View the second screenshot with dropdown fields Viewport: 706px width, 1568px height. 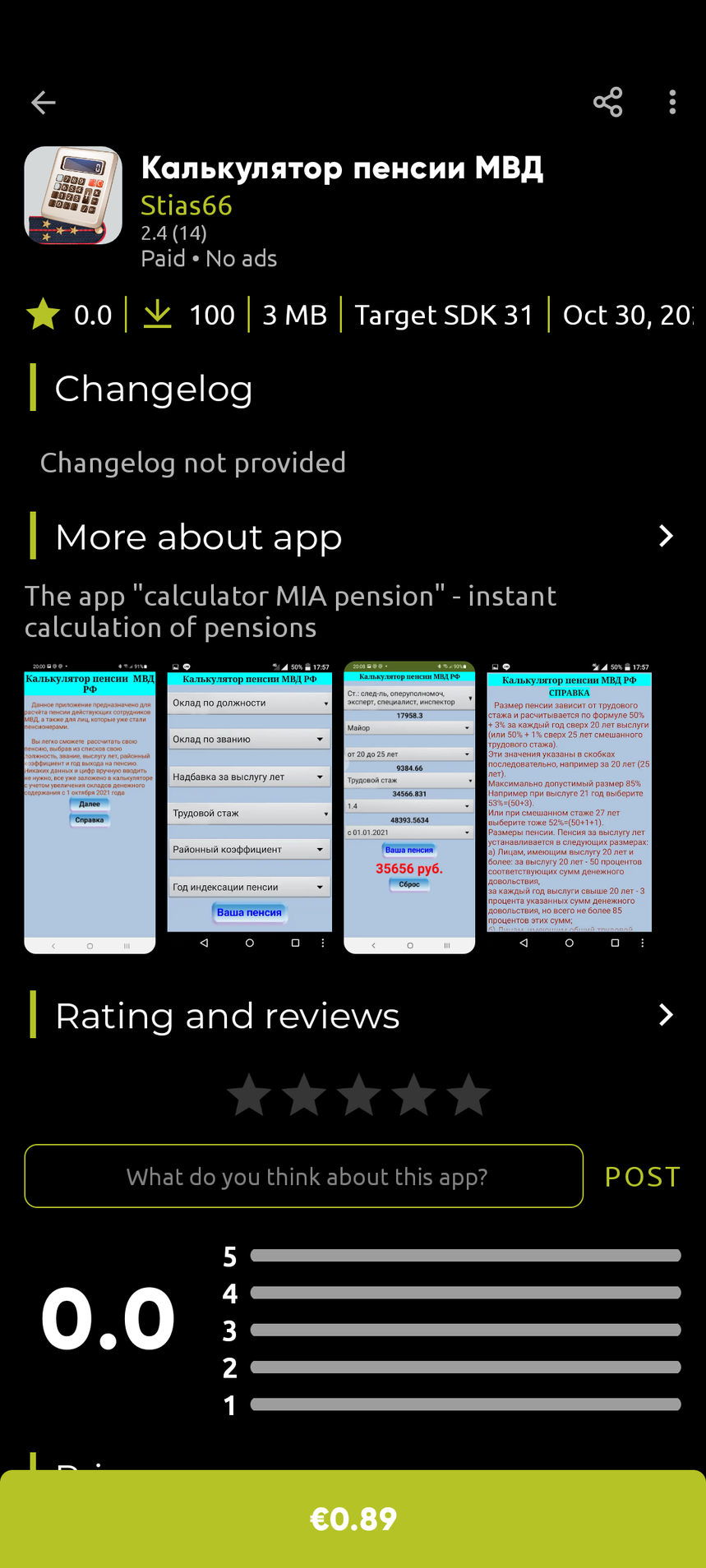249,807
